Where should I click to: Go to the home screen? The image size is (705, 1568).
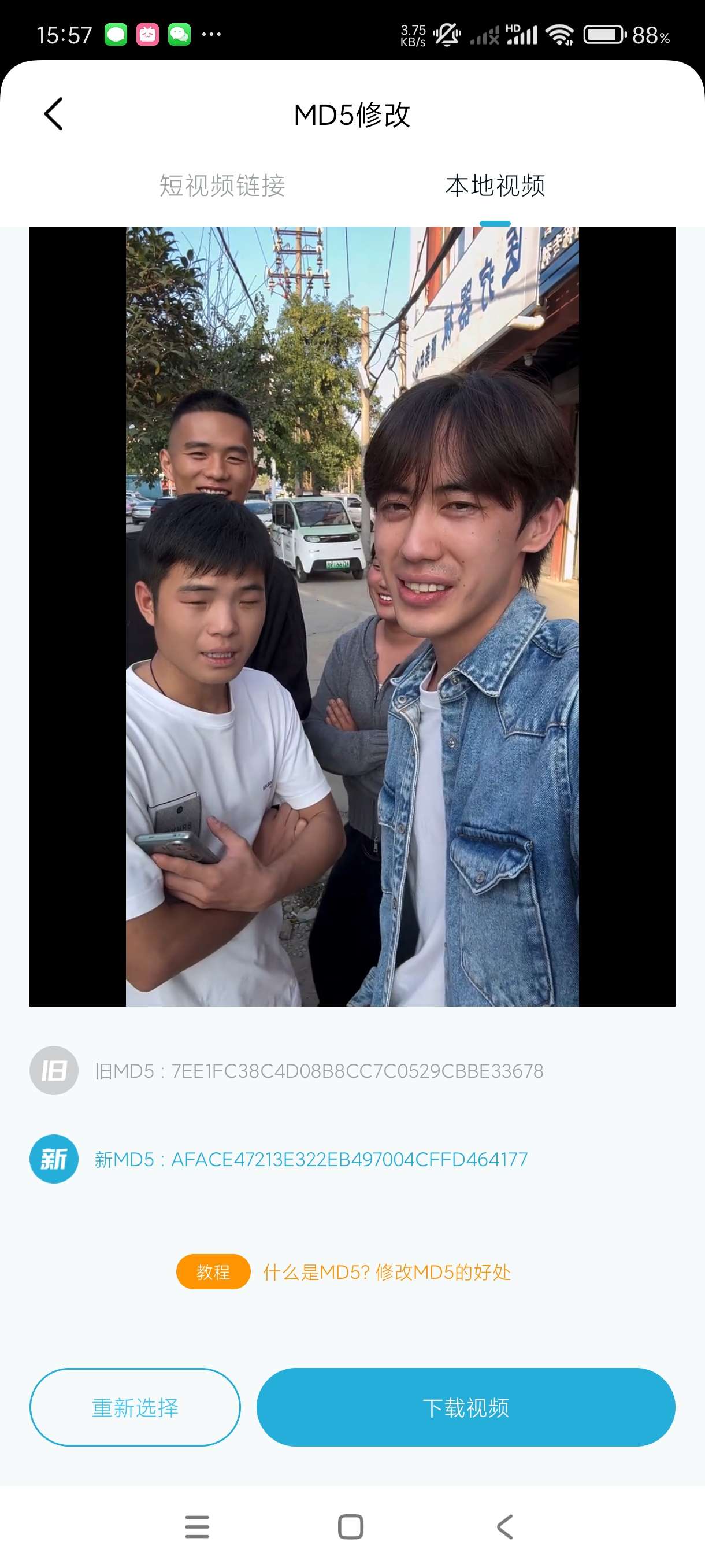click(350, 1526)
